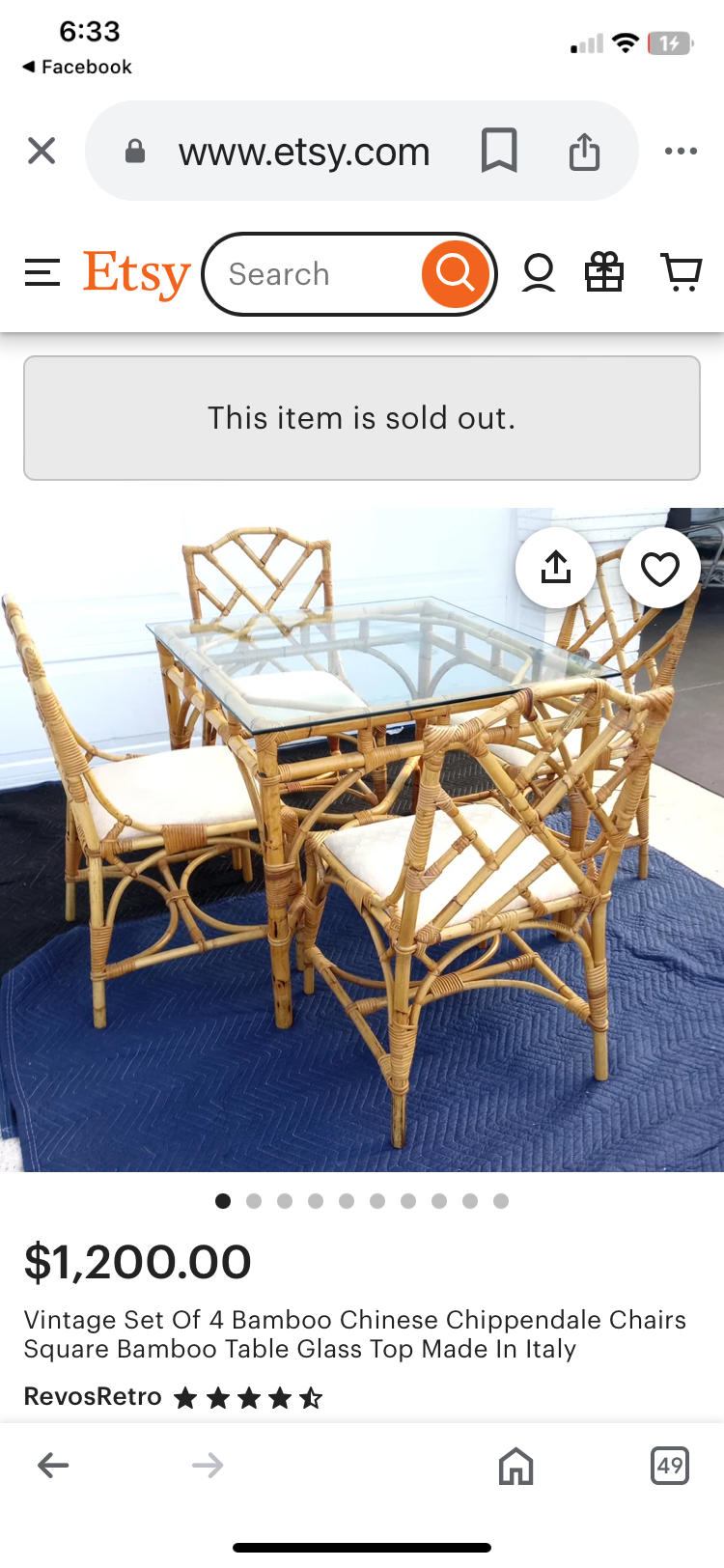Open the gift icon
Viewport: 724px width, 1568px height.
(x=604, y=273)
